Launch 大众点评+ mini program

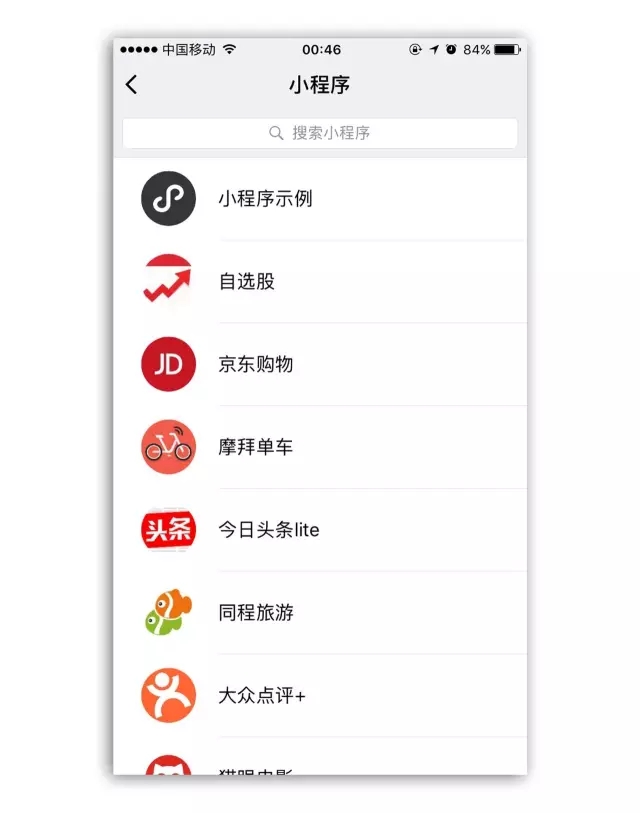click(262, 696)
